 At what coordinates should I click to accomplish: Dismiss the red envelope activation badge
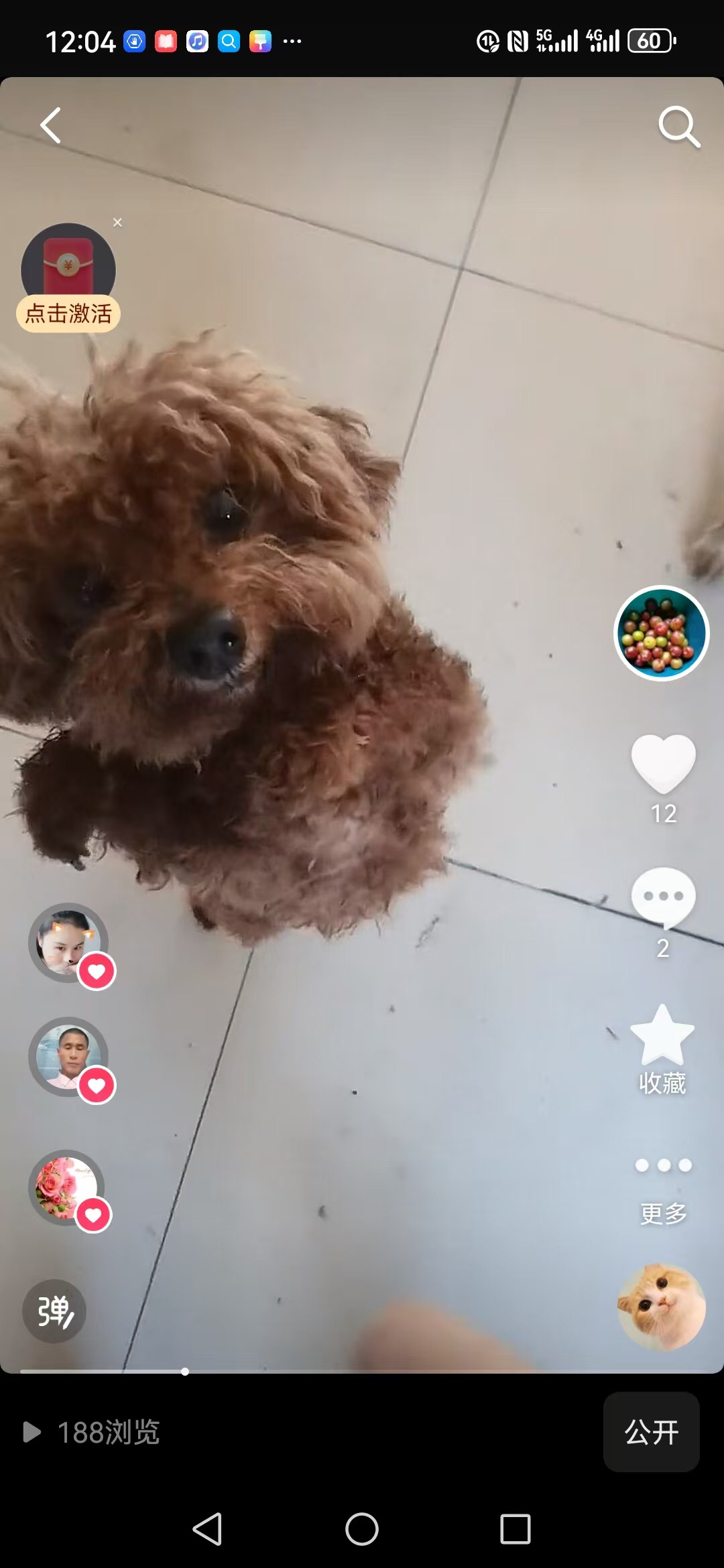pyautogui.click(x=118, y=222)
